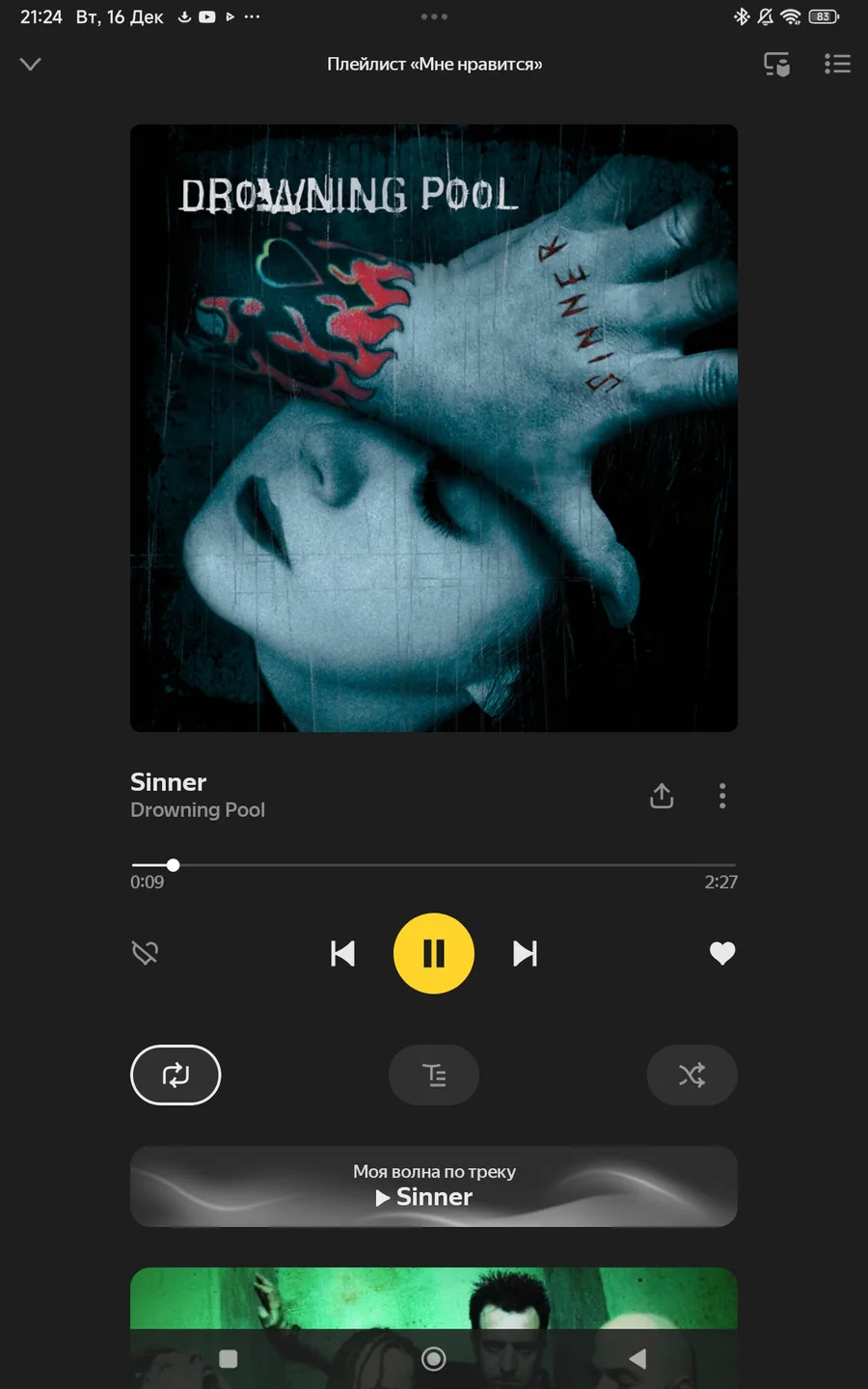
Task: Tap the system home button
Action: (434, 1358)
